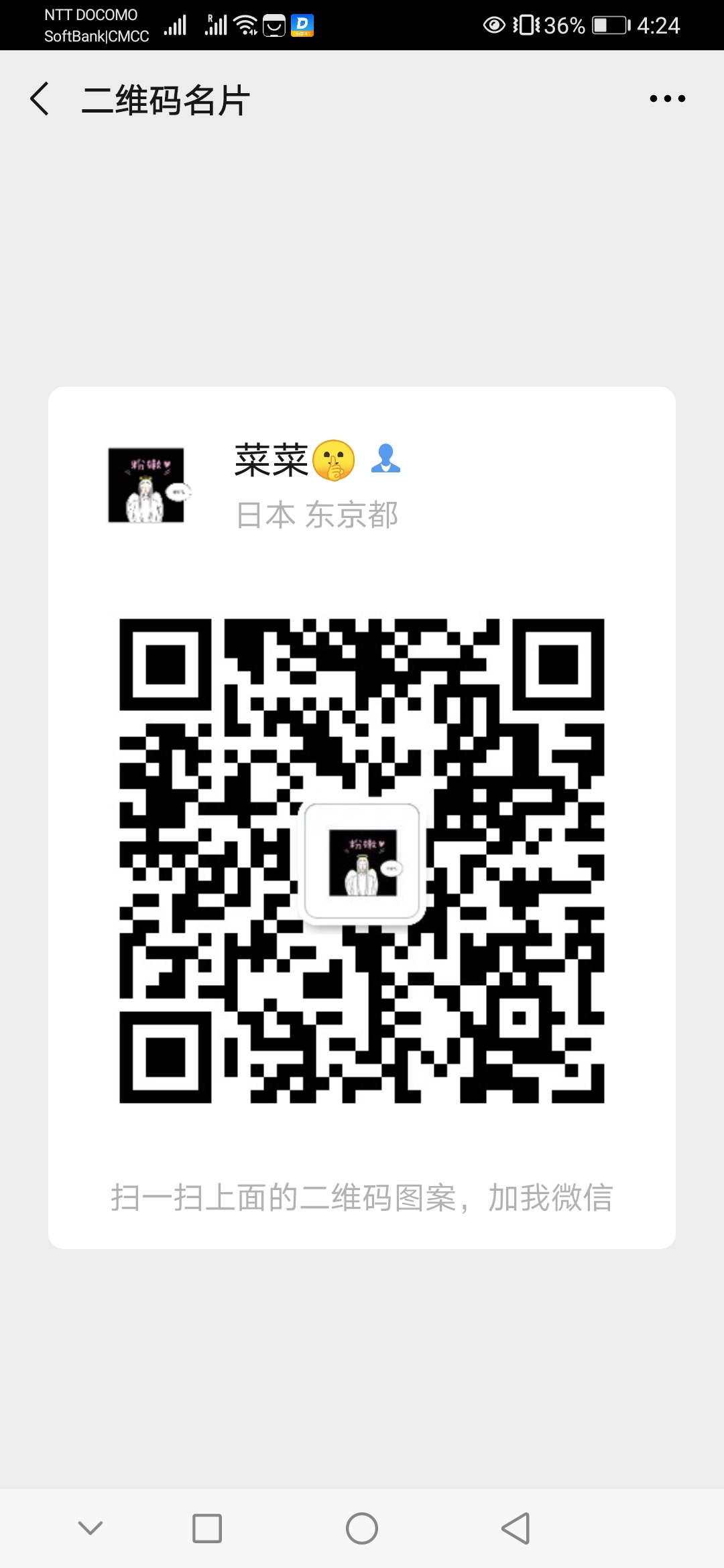Open the three-dot overflow menu
The image size is (724, 1568).
667,99
